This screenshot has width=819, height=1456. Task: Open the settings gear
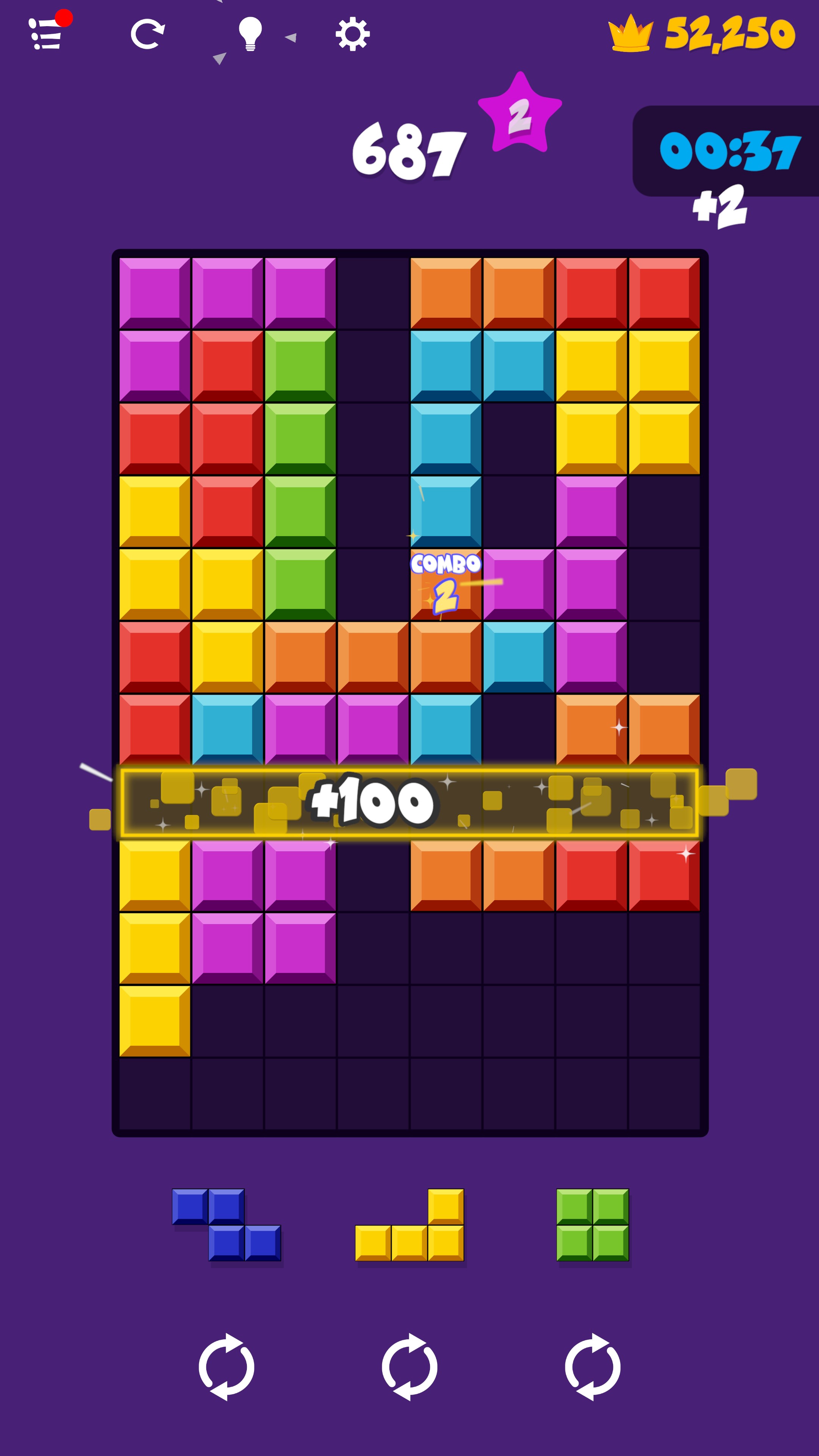click(352, 35)
